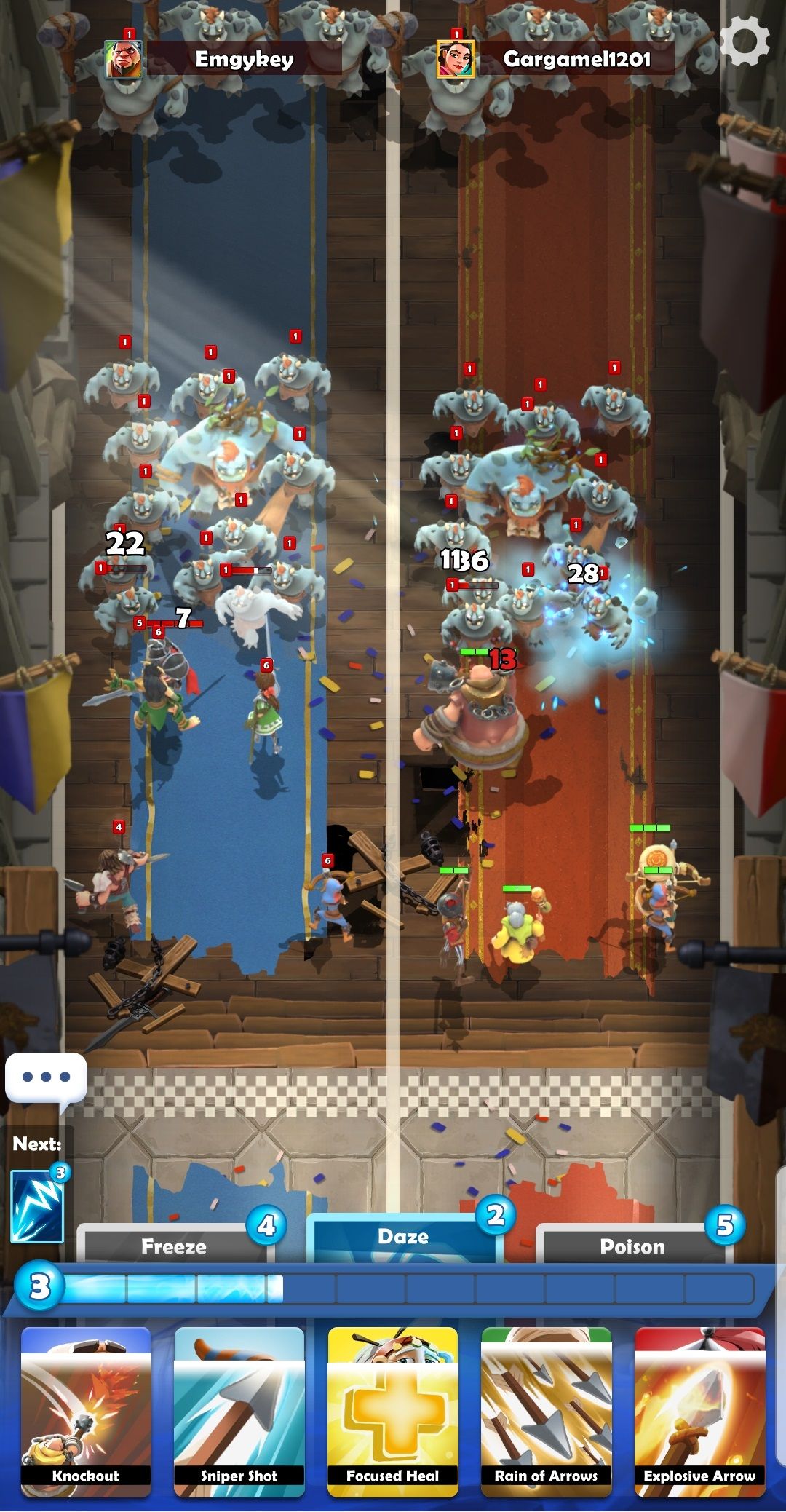The width and height of the screenshot is (786, 1512).
Task: Select the Freeze spell tab
Action: tap(175, 1246)
